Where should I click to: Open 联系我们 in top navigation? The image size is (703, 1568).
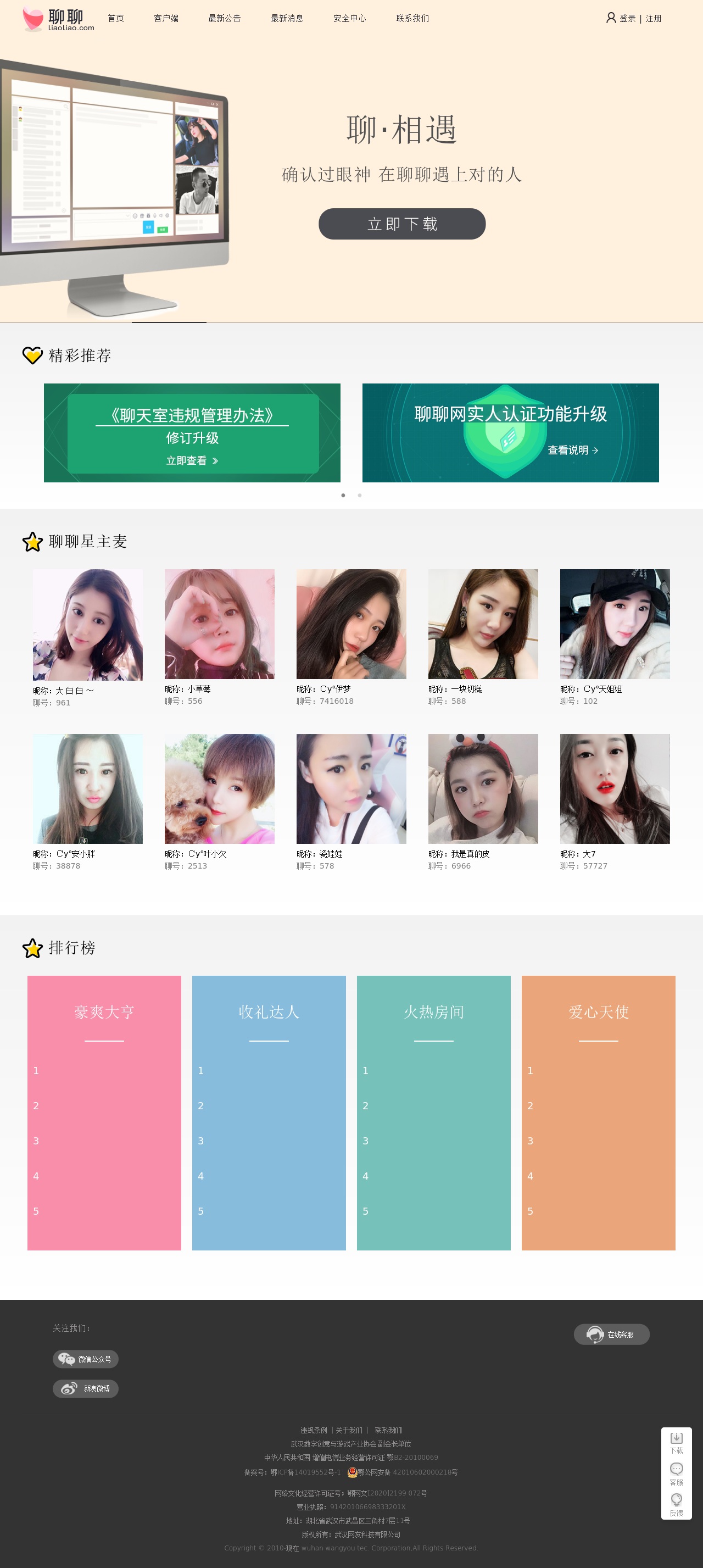click(x=412, y=18)
